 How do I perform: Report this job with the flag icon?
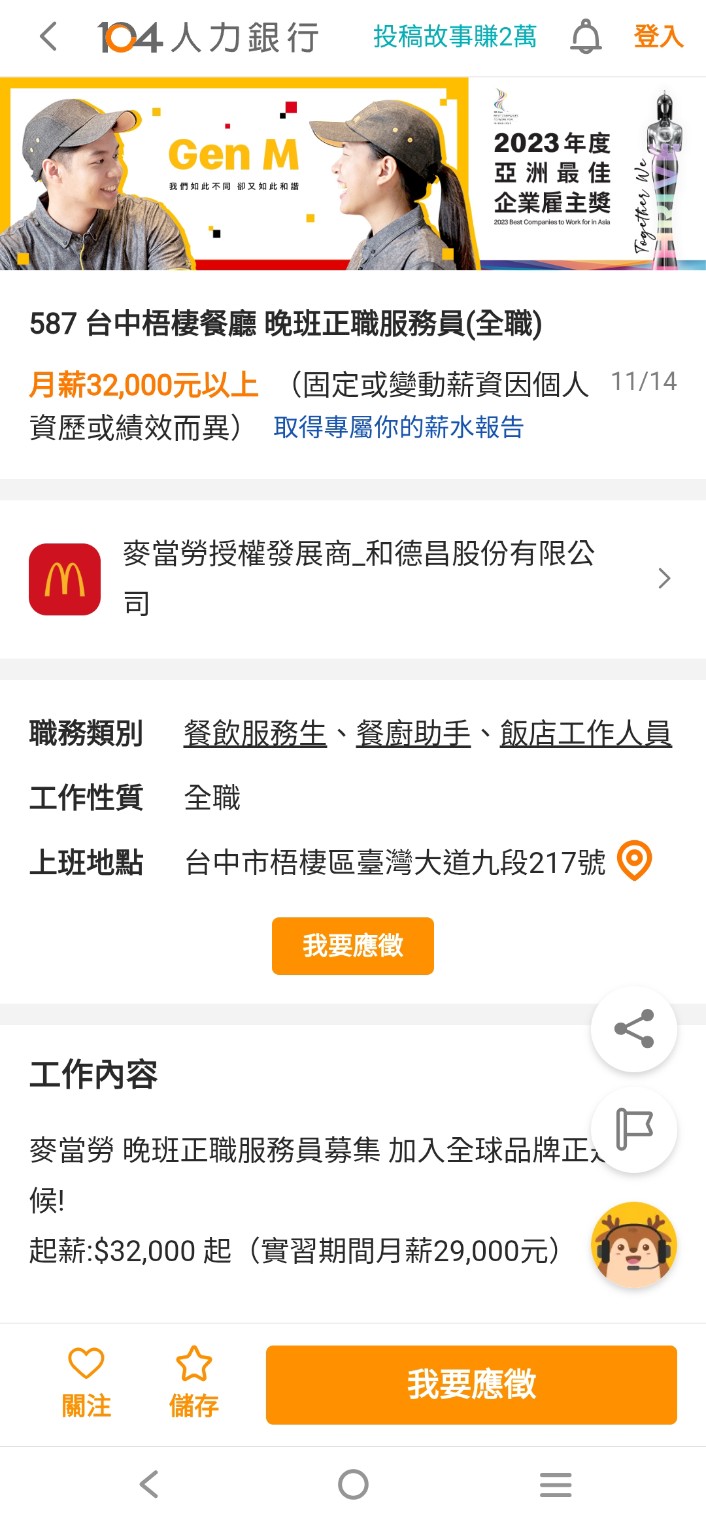(634, 1130)
